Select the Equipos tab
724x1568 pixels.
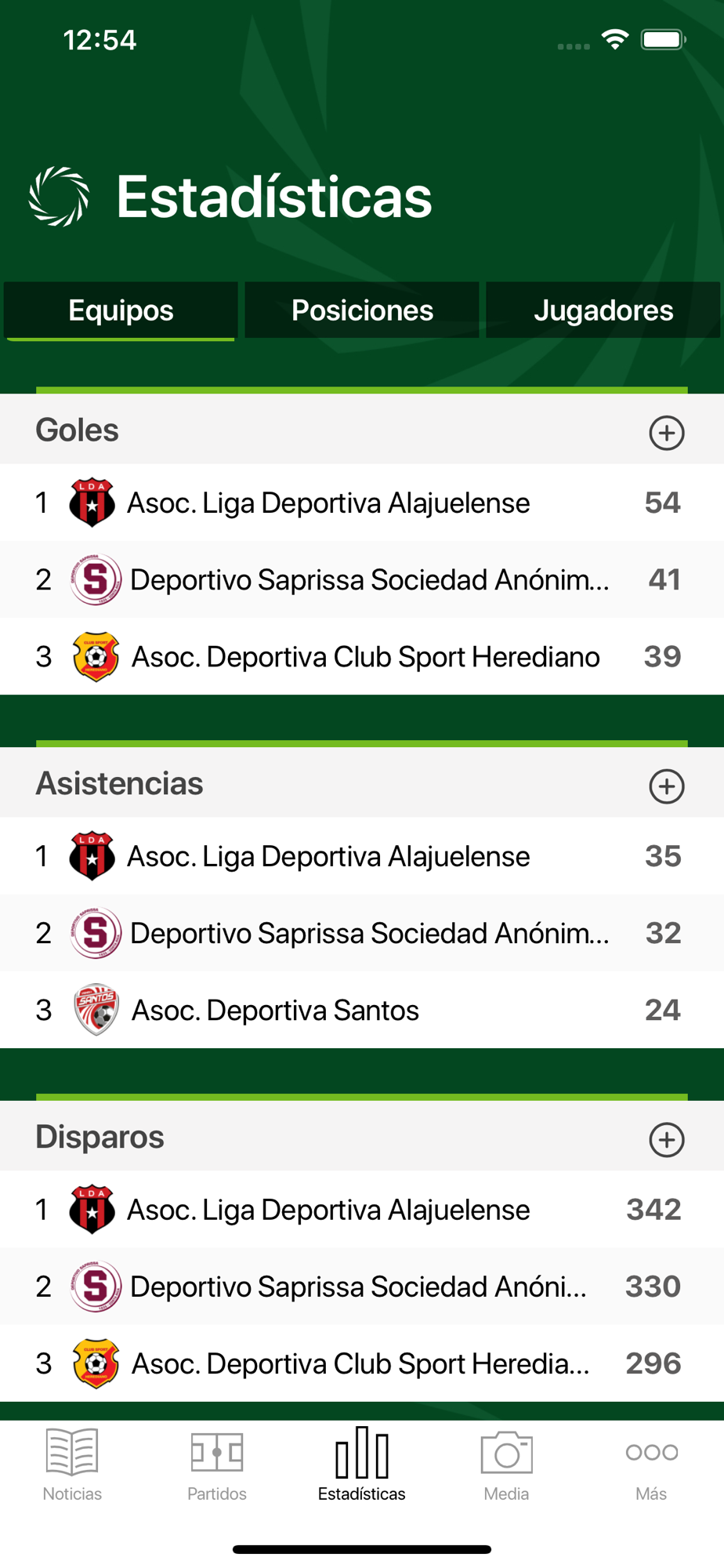tap(121, 310)
